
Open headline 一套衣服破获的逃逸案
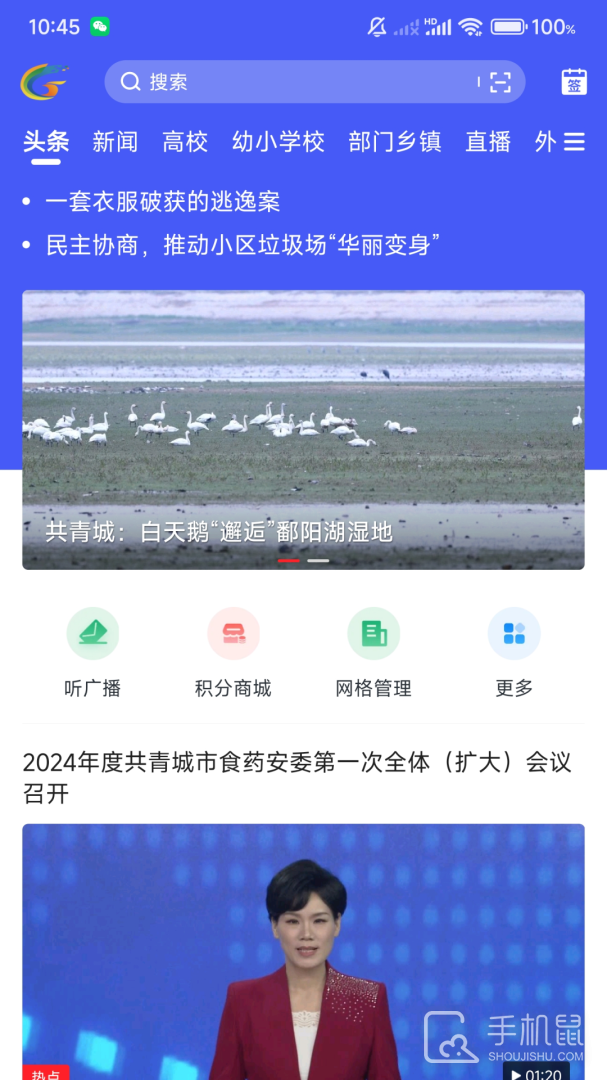click(162, 202)
